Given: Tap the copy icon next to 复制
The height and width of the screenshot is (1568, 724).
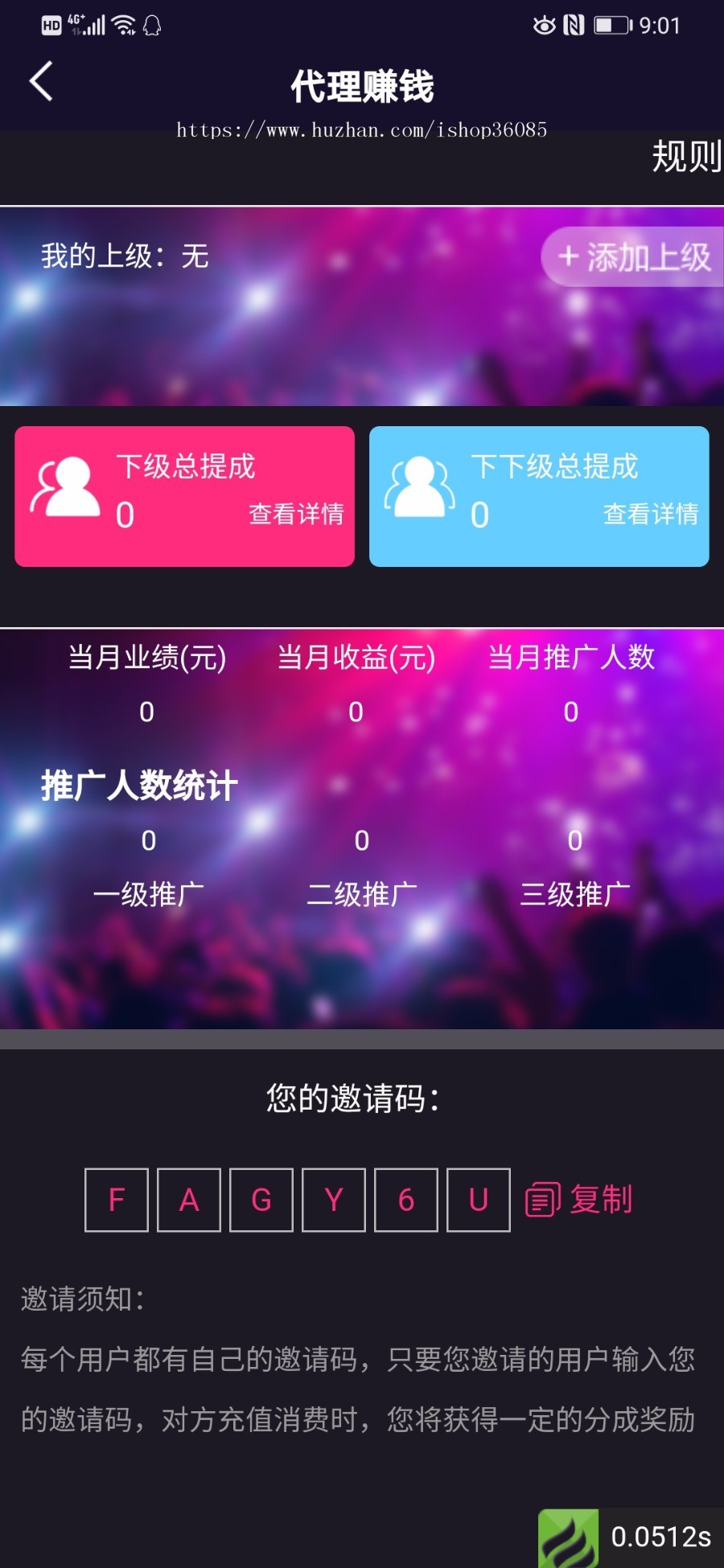Looking at the screenshot, I should pyautogui.click(x=541, y=1201).
